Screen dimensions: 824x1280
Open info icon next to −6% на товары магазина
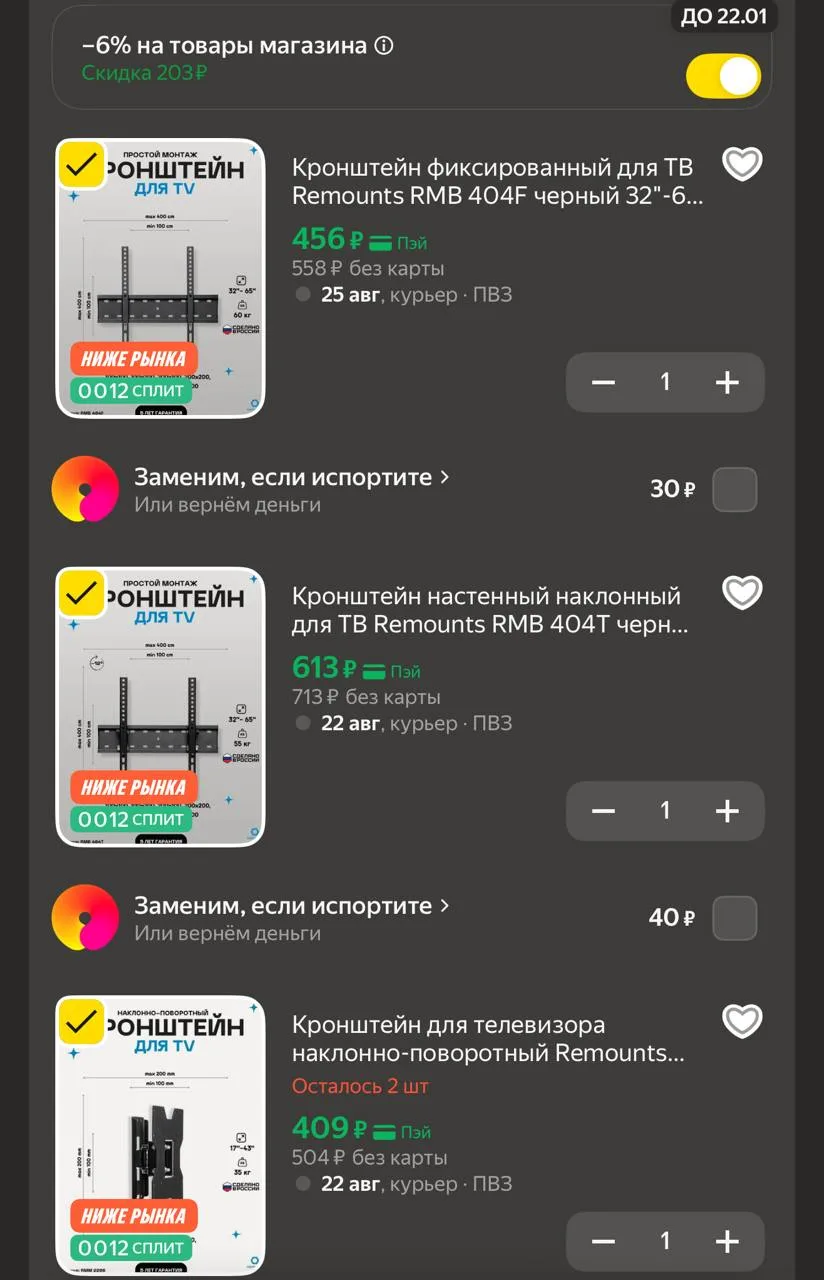coord(384,46)
